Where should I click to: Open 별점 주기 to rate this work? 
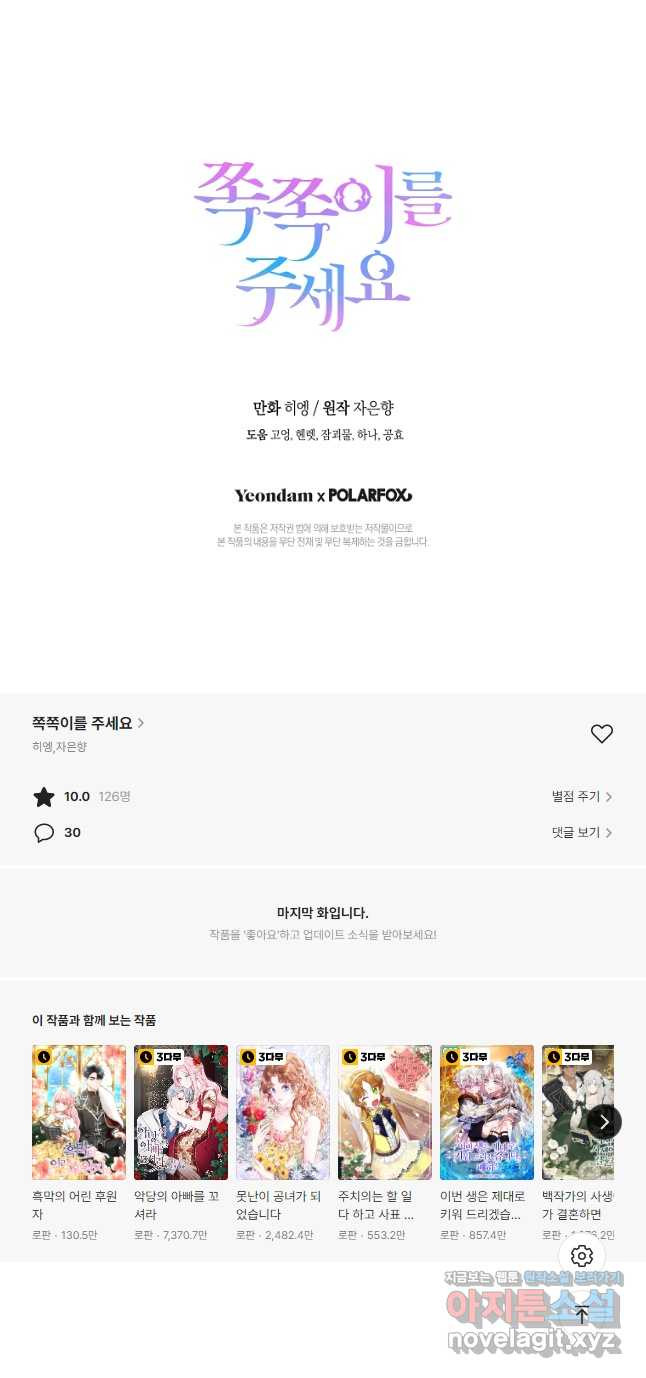click(x=581, y=797)
